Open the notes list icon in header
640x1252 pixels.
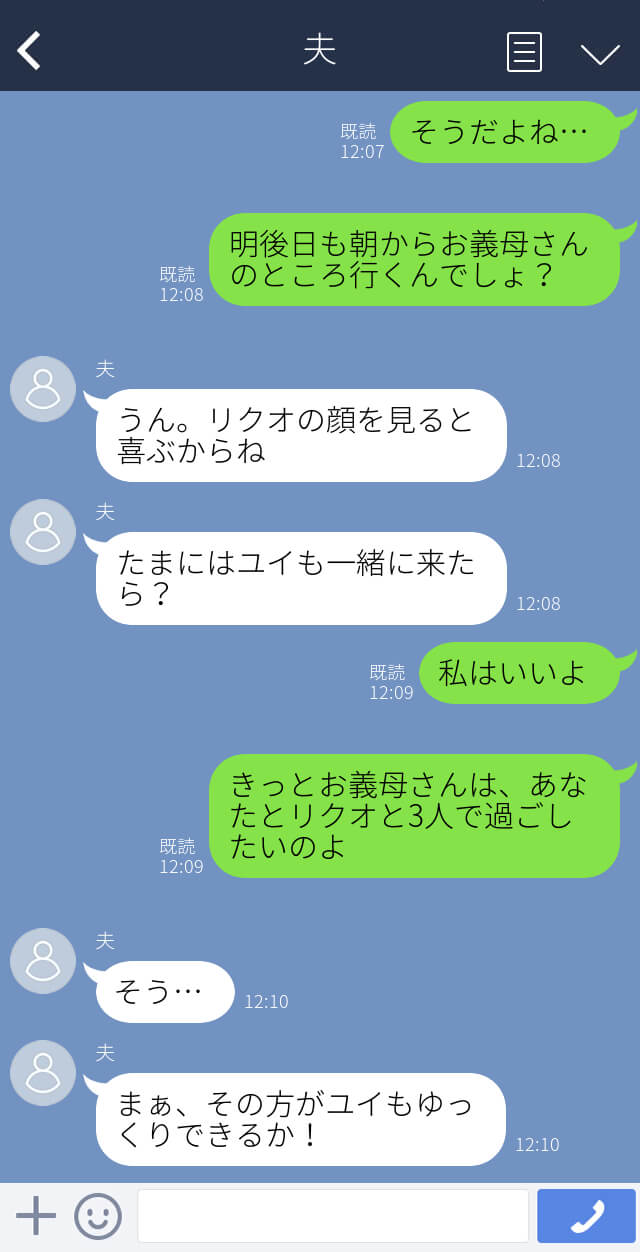(x=524, y=52)
